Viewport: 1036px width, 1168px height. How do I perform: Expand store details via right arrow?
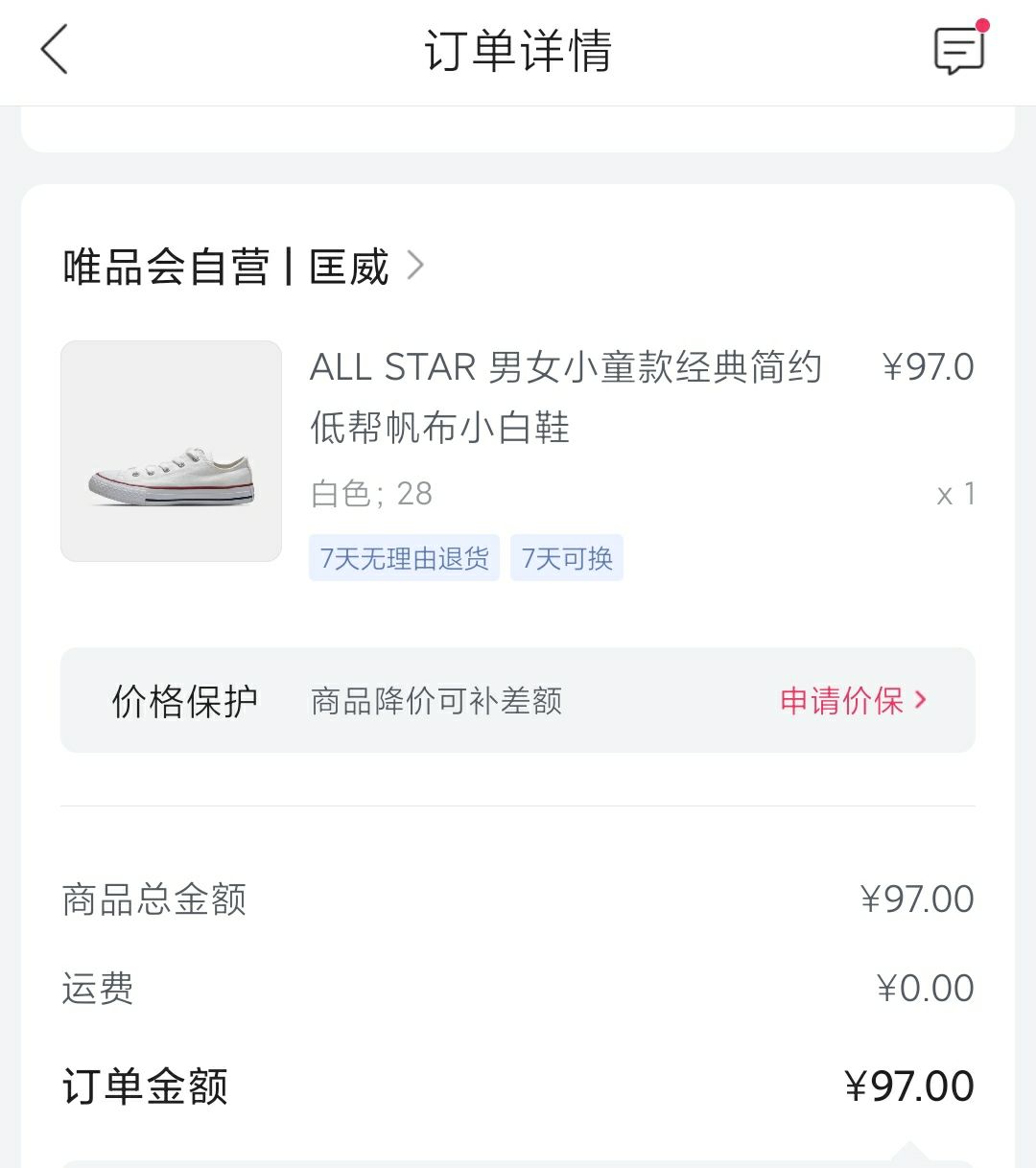point(416,267)
